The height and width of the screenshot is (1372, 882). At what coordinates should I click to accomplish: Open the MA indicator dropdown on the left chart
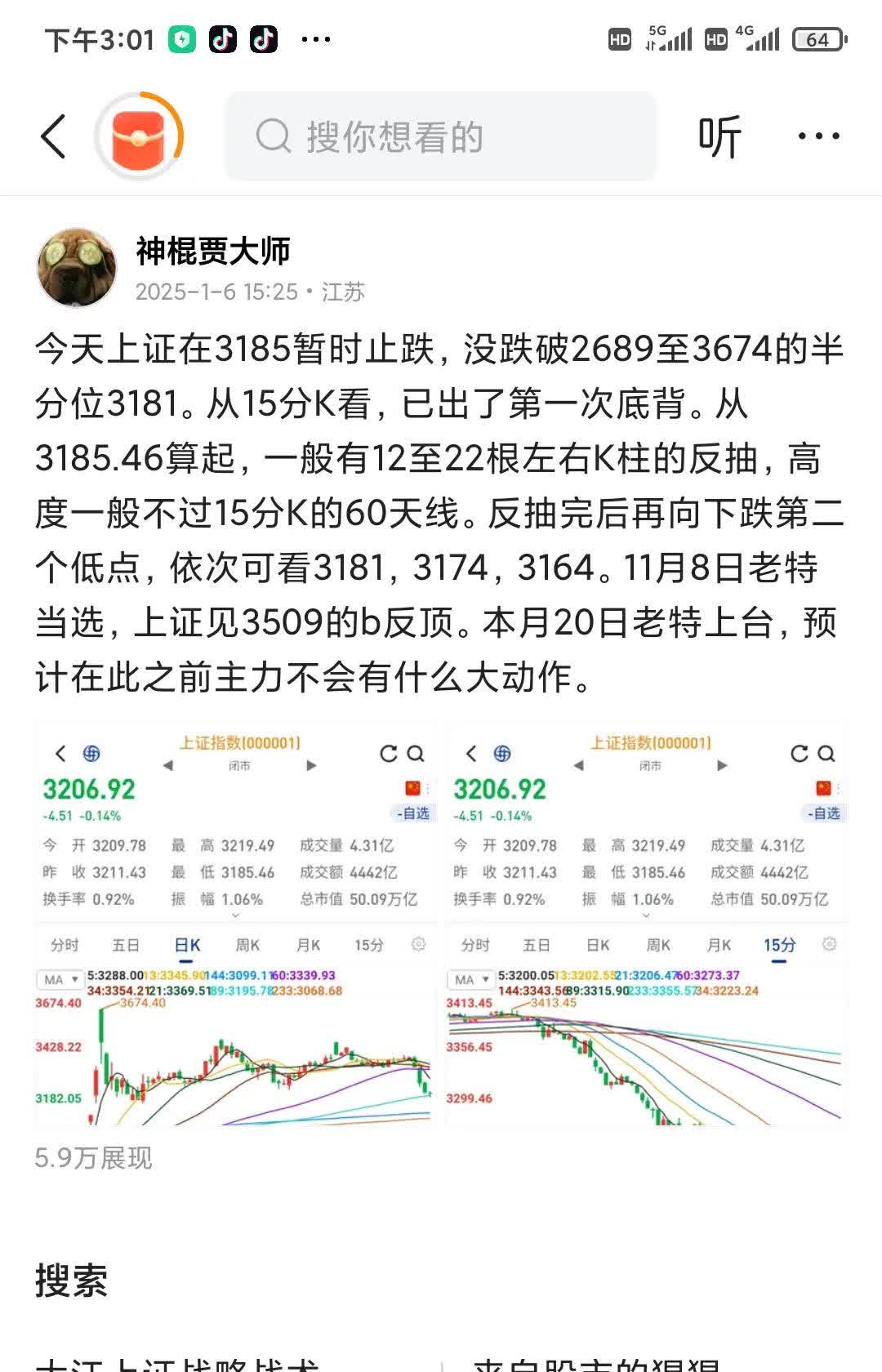[60, 978]
